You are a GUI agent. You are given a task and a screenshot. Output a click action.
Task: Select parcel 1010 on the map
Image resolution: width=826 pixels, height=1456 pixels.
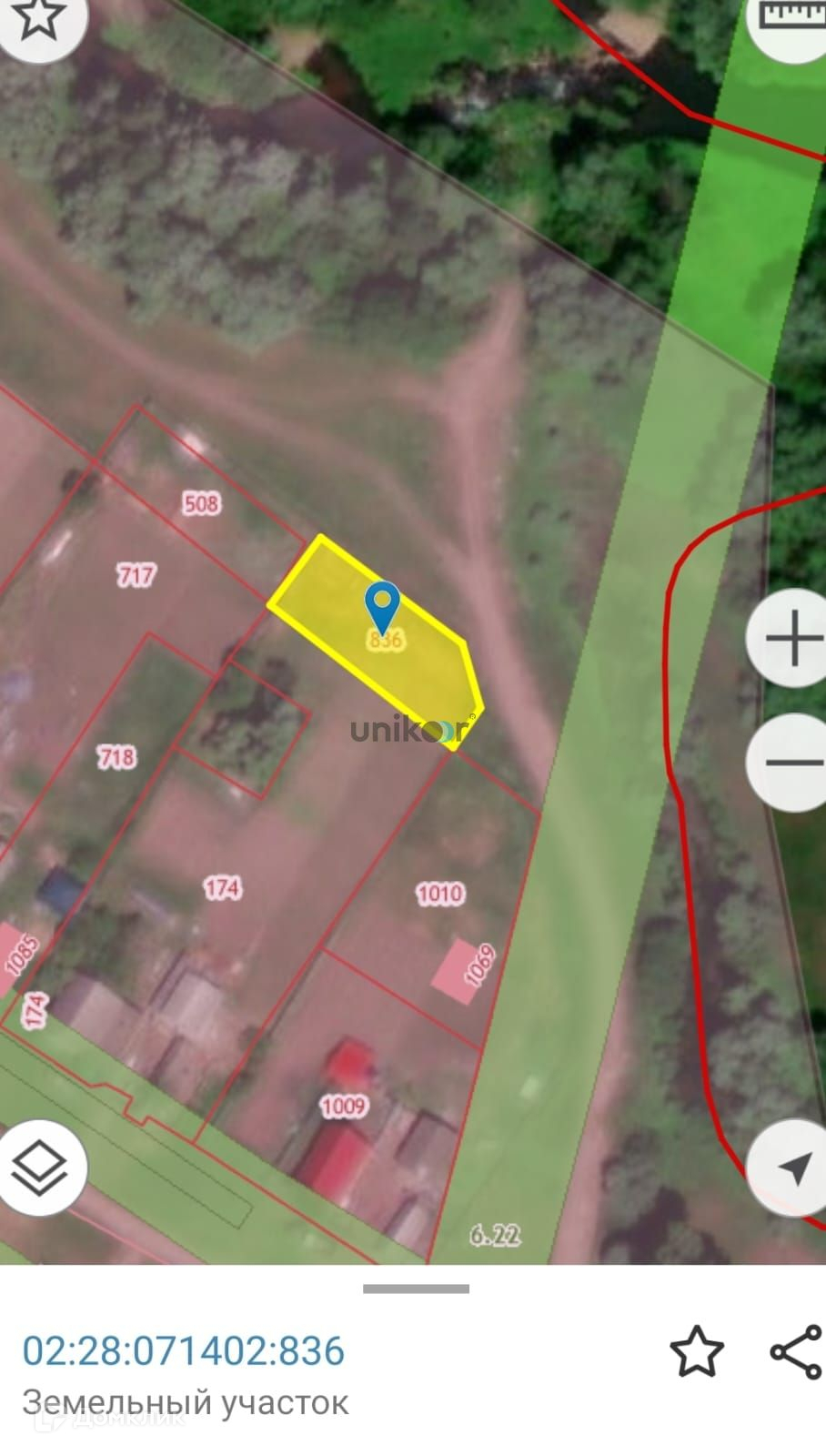(440, 894)
